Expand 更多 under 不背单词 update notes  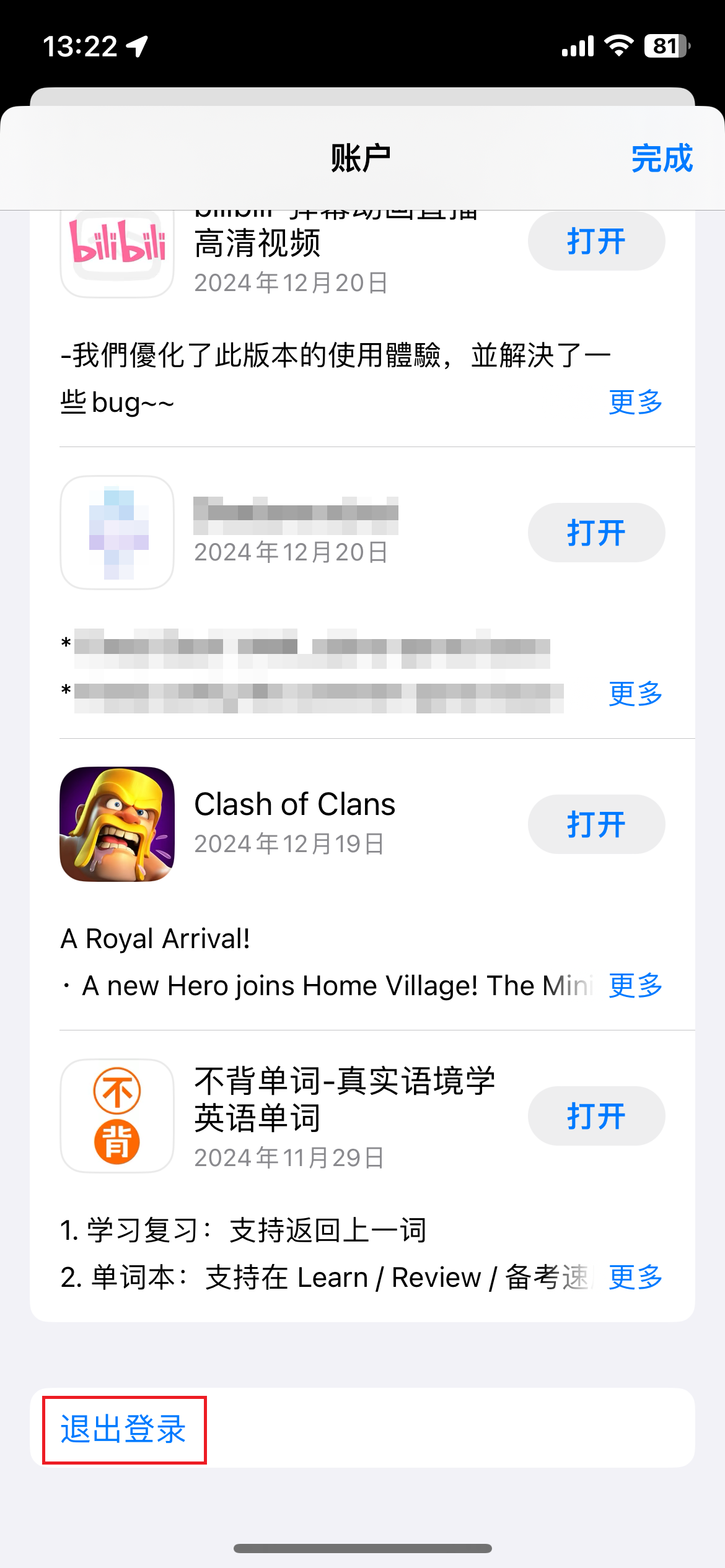pyautogui.click(x=635, y=1277)
